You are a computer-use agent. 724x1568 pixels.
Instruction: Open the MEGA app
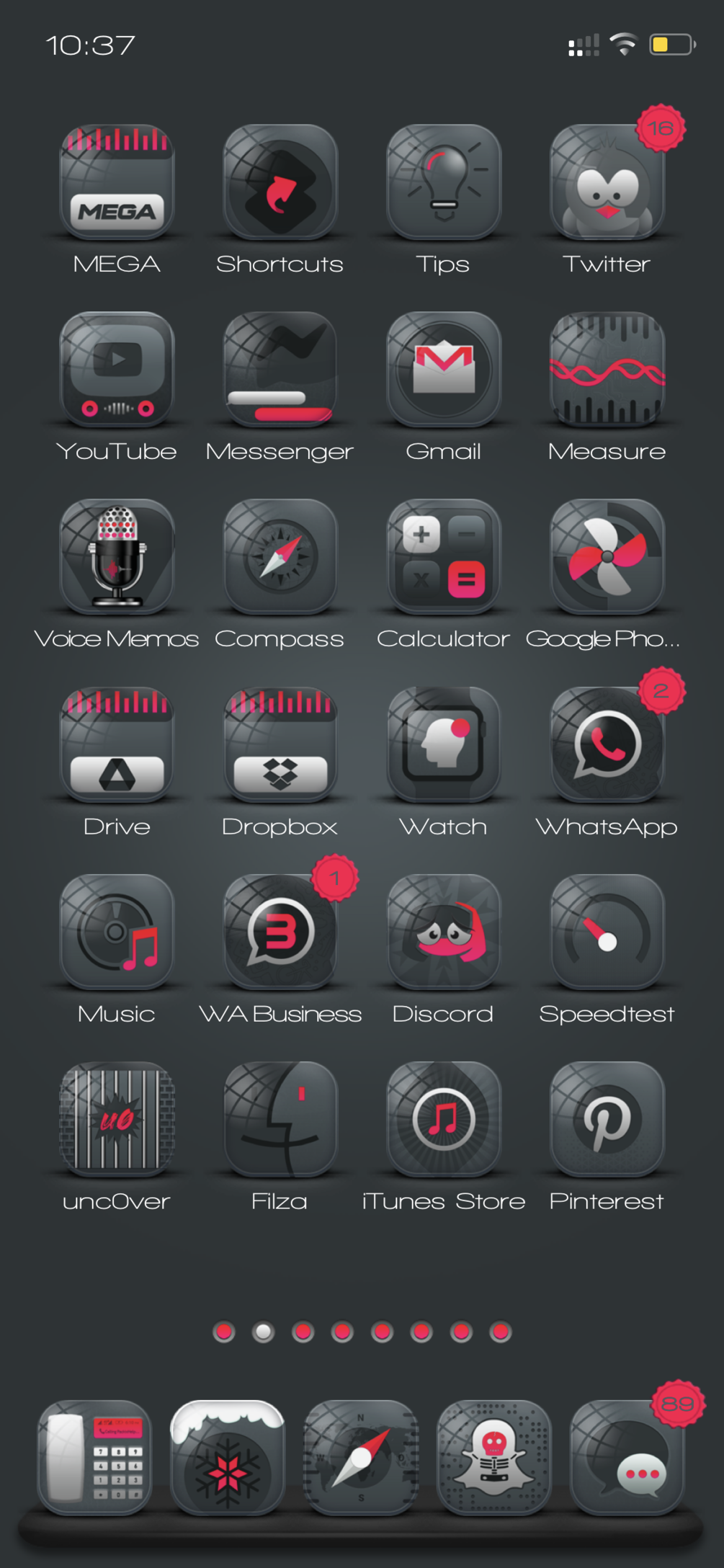pyautogui.click(x=117, y=182)
